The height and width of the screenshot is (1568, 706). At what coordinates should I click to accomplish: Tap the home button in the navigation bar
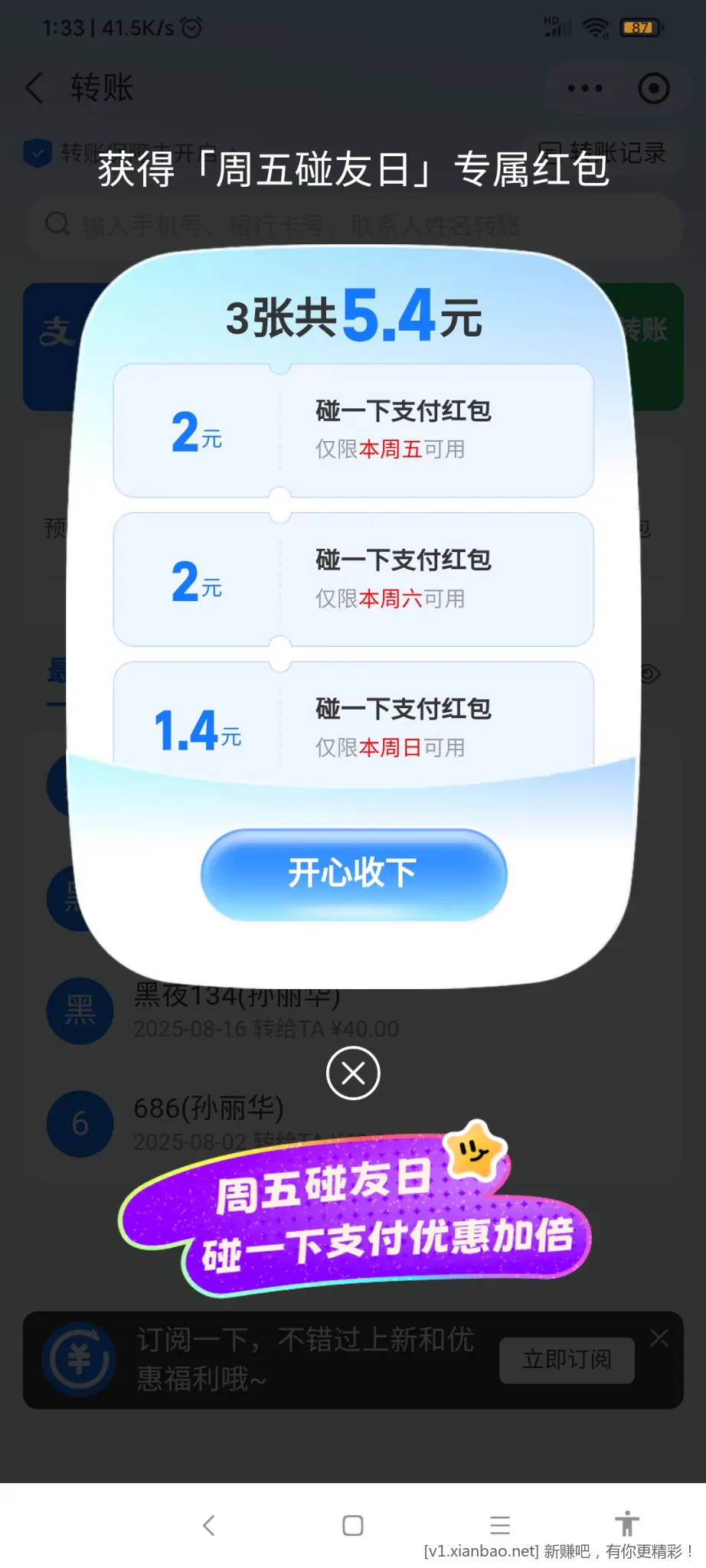tap(352, 1526)
